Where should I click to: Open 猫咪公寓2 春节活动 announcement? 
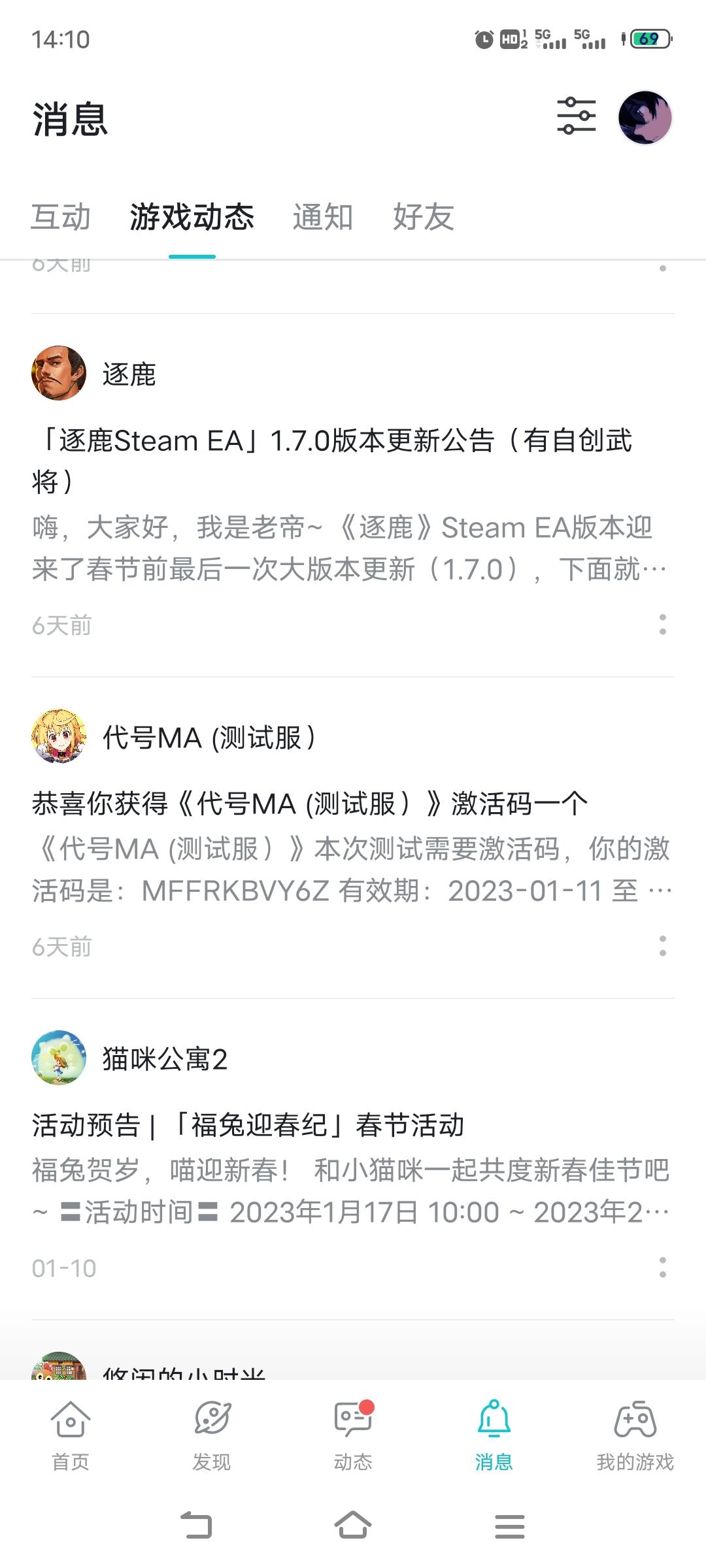(248, 1125)
